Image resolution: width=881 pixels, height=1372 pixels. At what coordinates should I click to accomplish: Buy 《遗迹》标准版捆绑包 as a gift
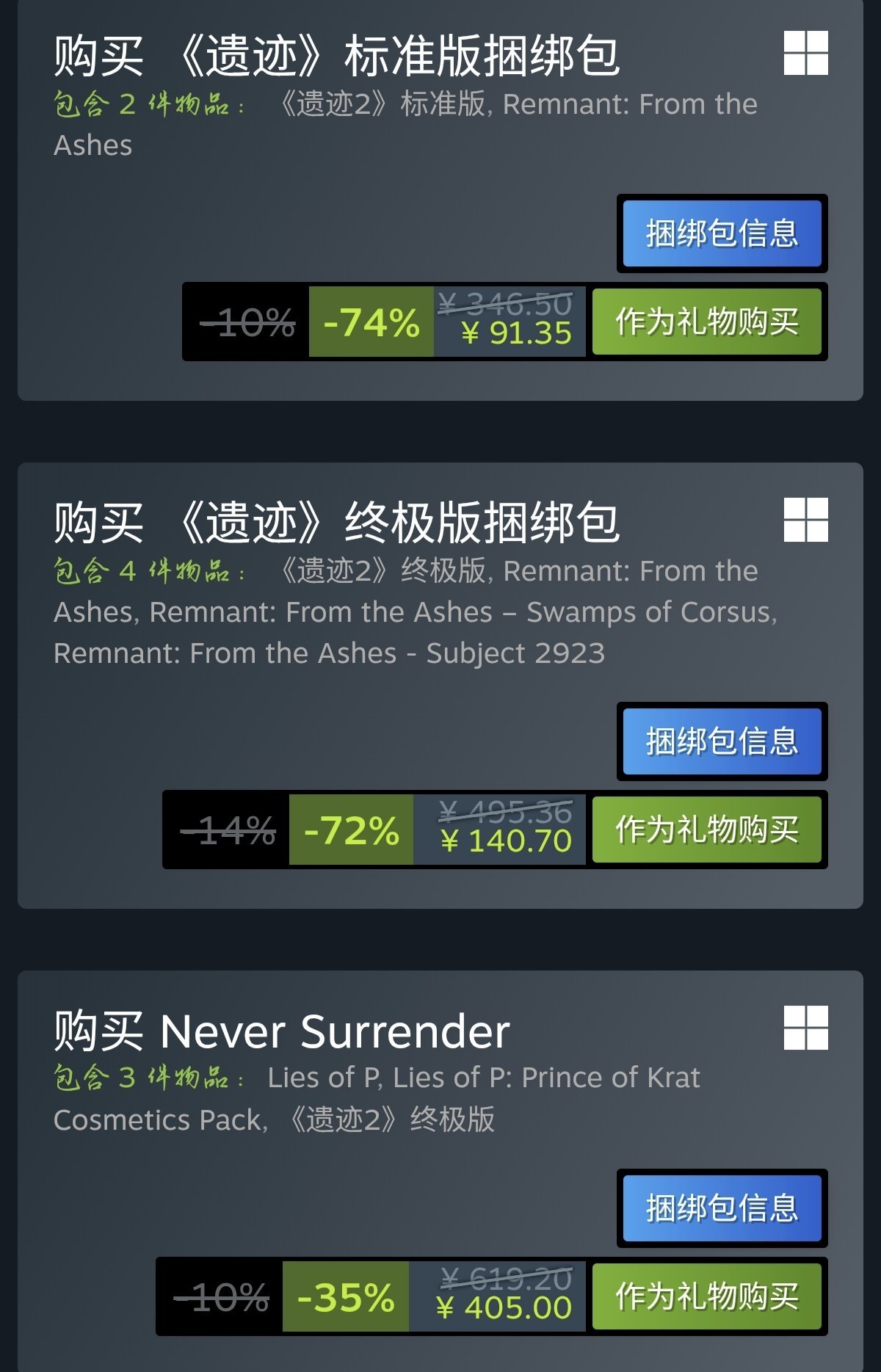706,322
